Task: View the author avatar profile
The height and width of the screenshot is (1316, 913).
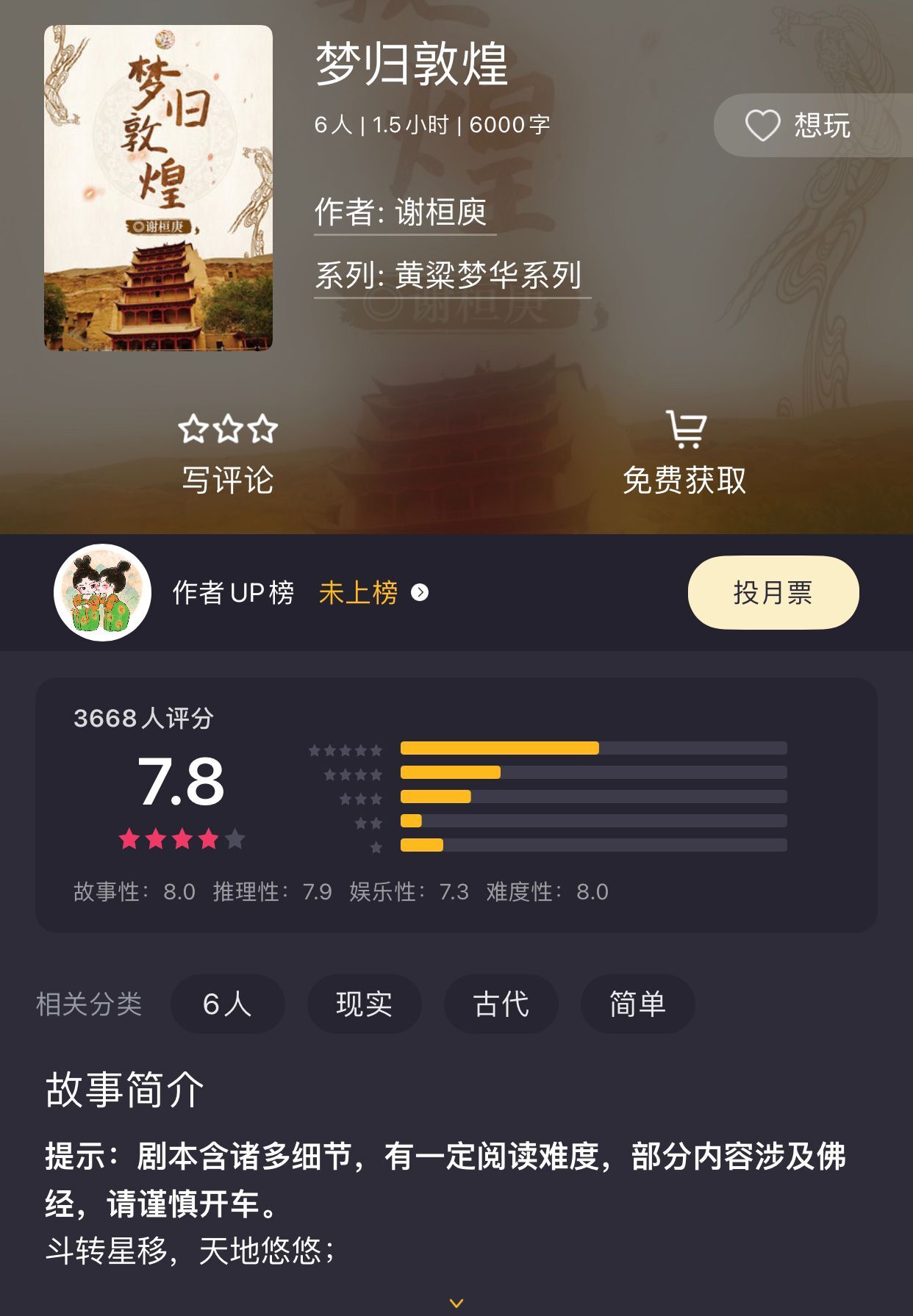Action: point(102,592)
